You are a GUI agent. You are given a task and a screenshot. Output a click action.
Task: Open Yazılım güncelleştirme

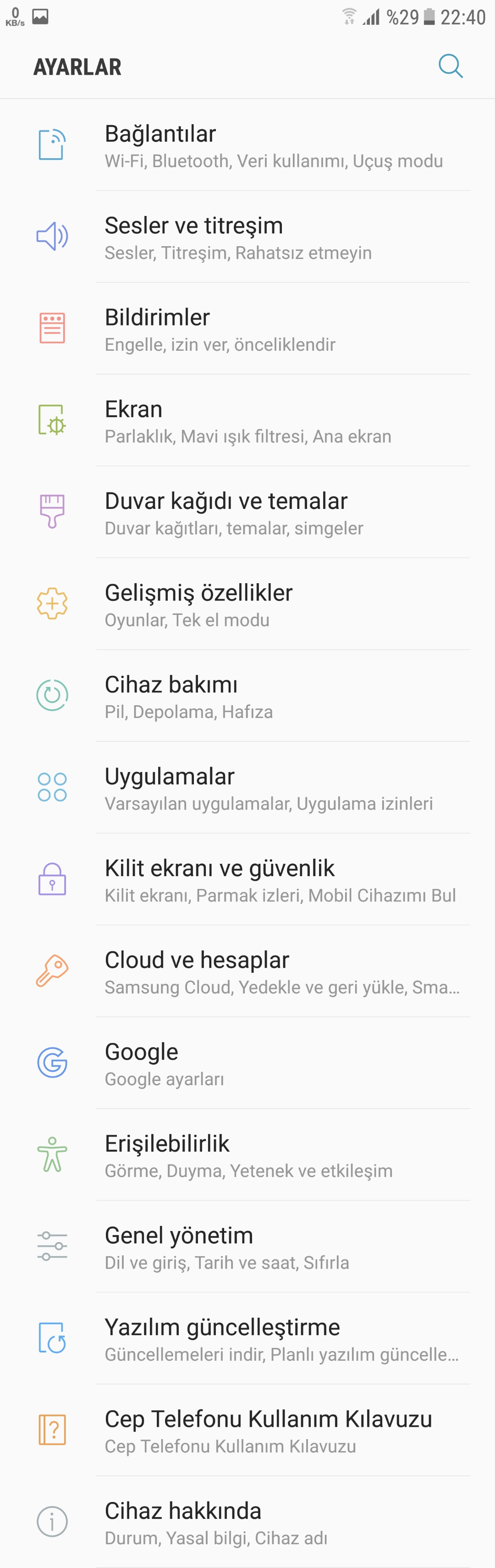pos(247,1340)
